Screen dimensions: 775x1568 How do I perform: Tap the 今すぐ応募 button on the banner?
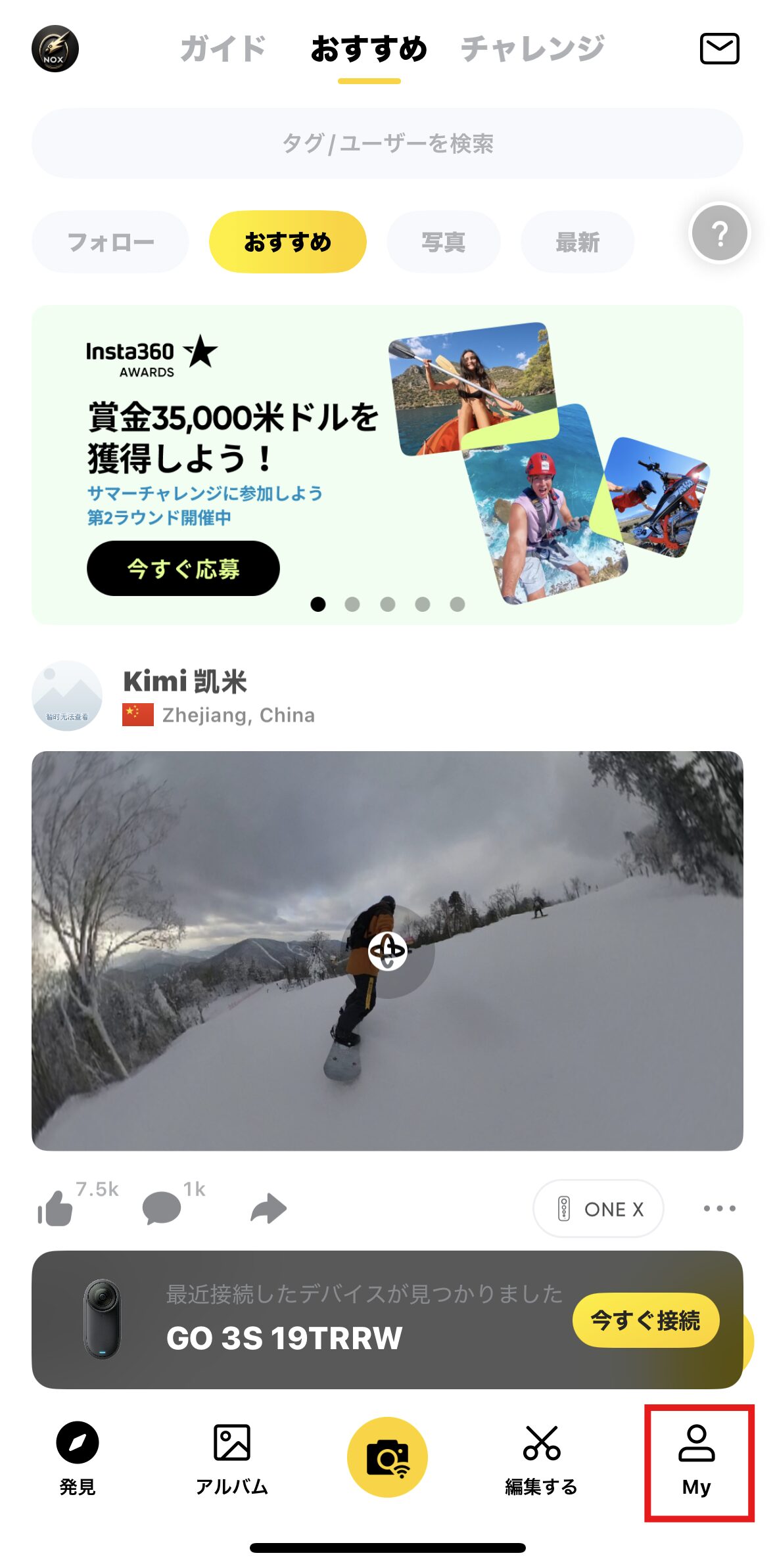point(183,568)
